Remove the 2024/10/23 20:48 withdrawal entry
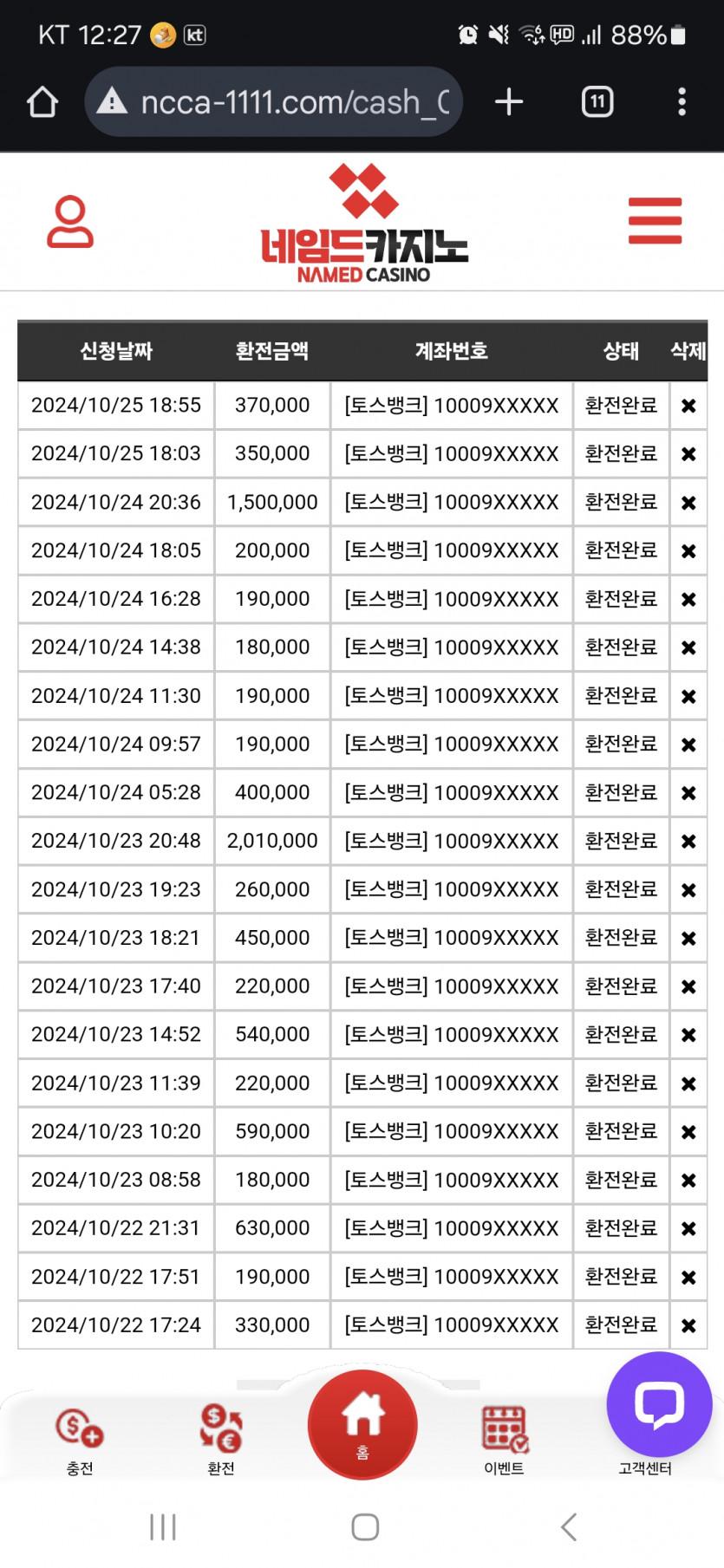This screenshot has height=1568, width=724. (x=688, y=841)
